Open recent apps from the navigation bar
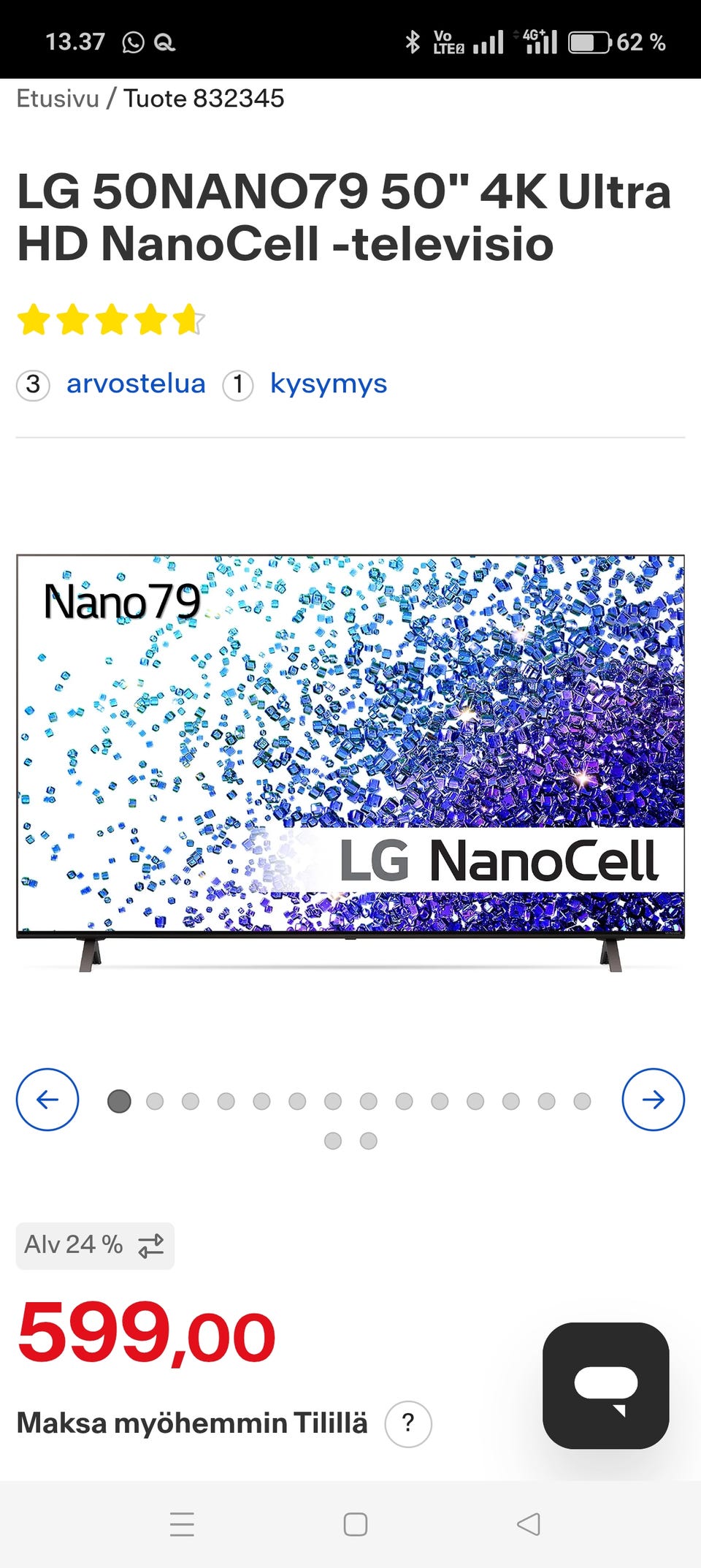Image resolution: width=701 pixels, height=1568 pixels. [182, 1524]
